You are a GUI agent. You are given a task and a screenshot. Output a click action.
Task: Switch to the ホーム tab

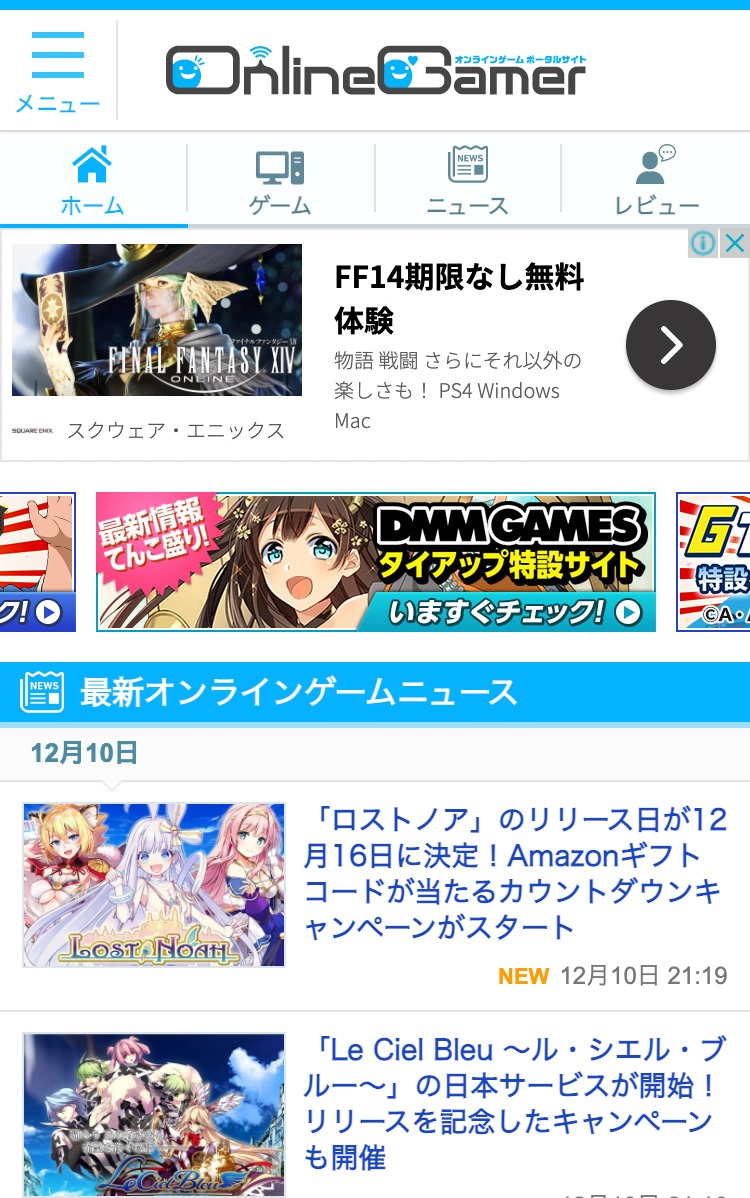[x=93, y=181]
